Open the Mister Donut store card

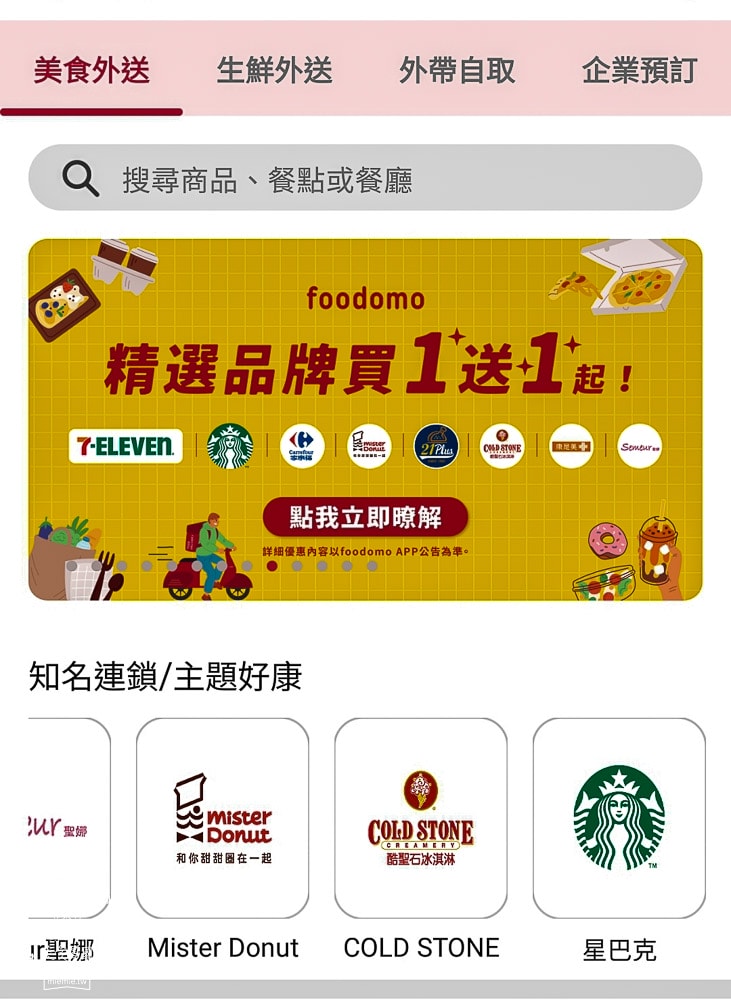click(x=222, y=818)
